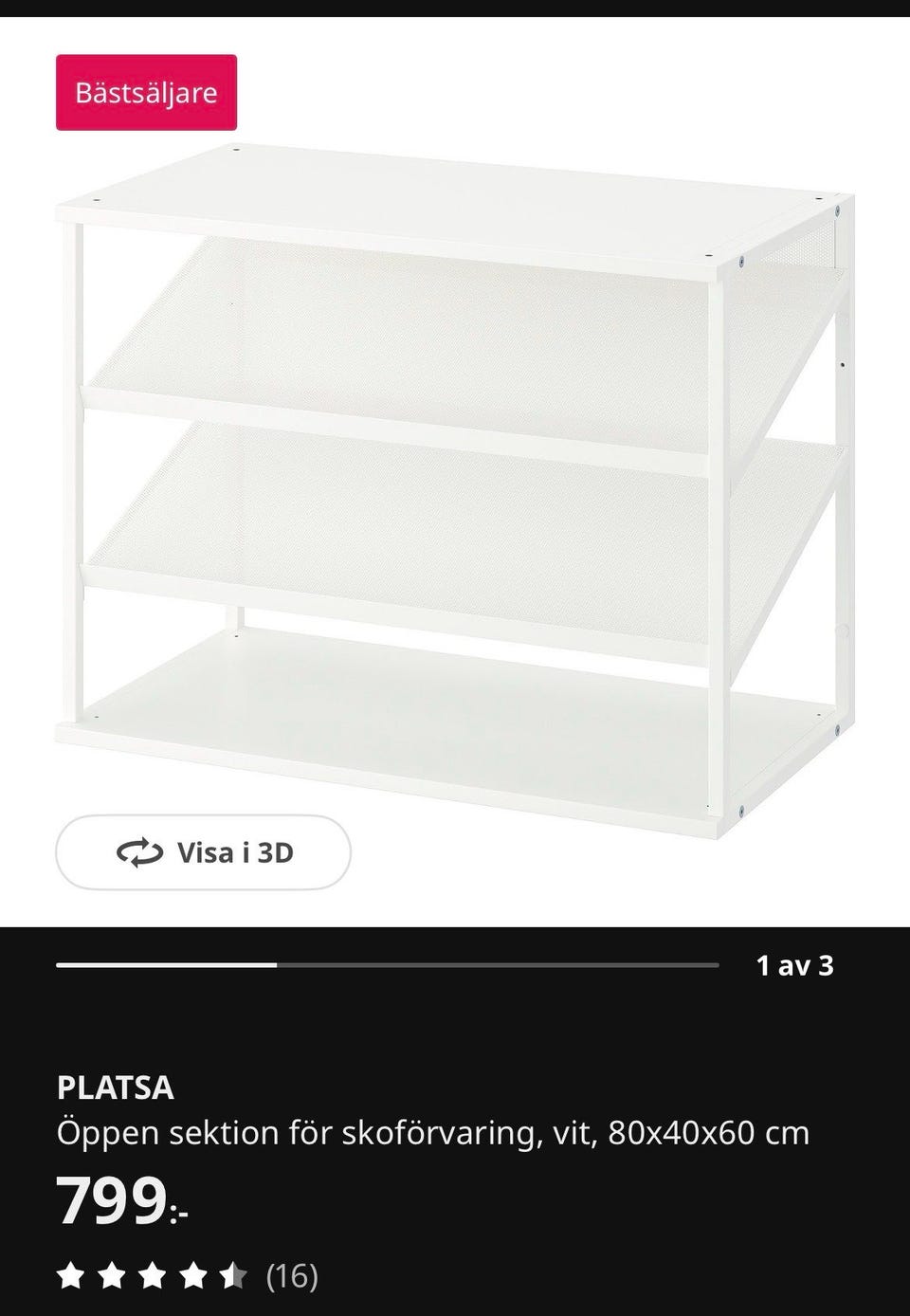The width and height of the screenshot is (910, 1316).
Task: Tap the first rating star
Action: pos(71,1277)
